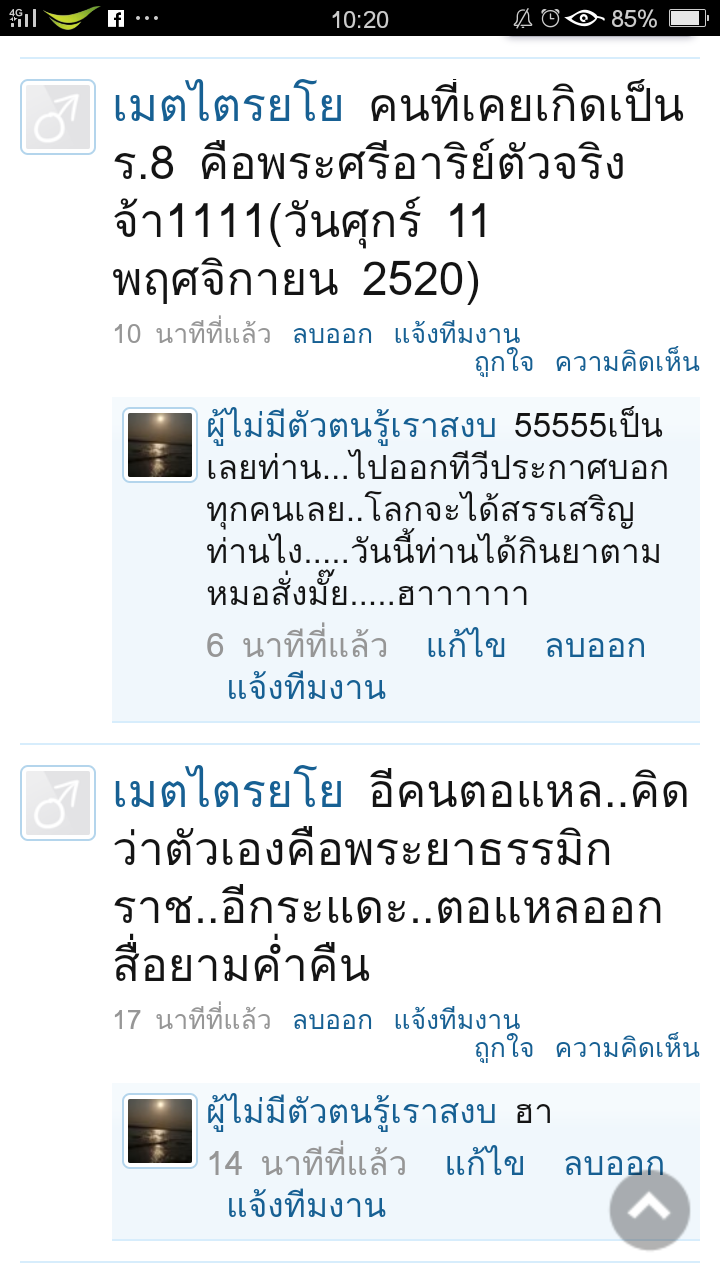Tap เมตไตรยโย's name on the ร.8 post

228,107
